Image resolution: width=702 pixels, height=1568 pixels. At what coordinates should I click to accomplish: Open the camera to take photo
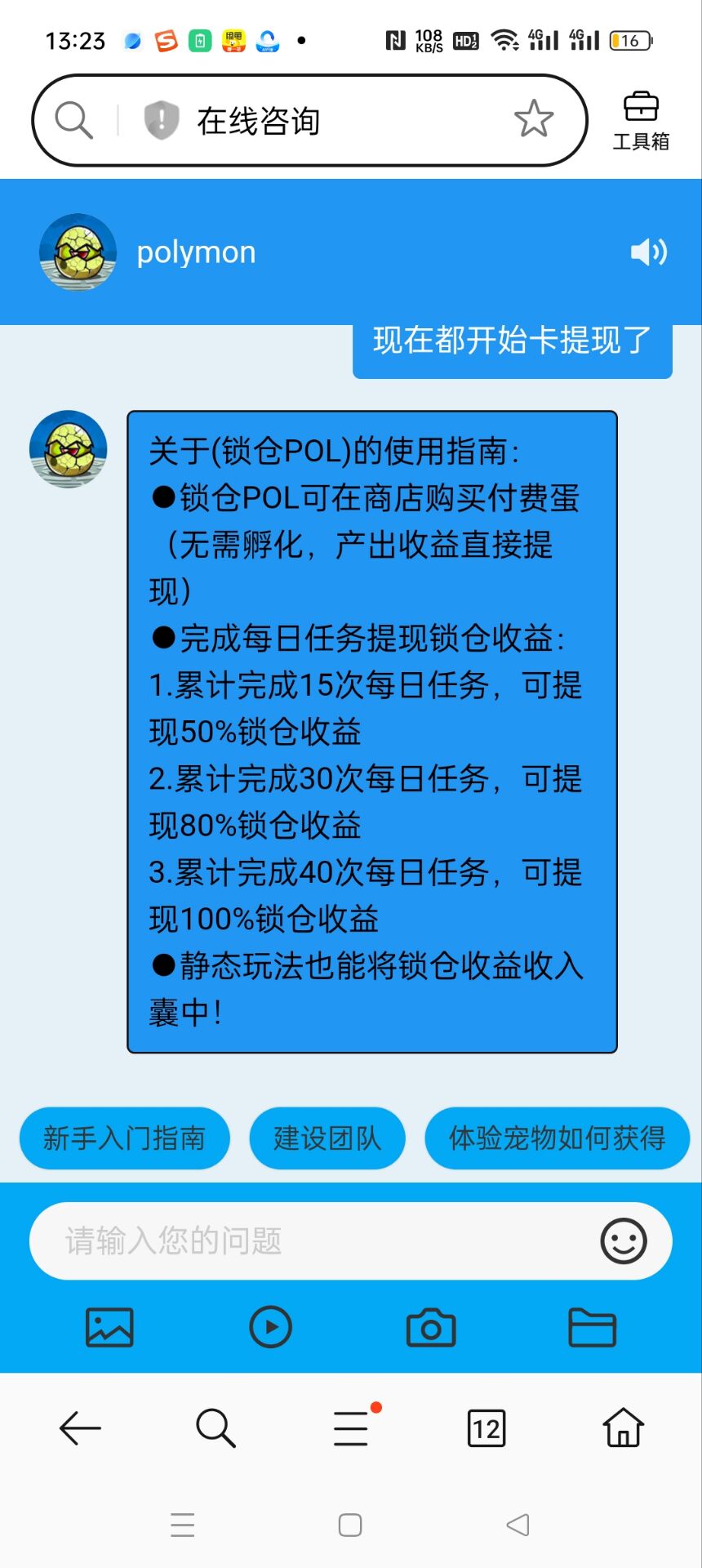point(431,1327)
